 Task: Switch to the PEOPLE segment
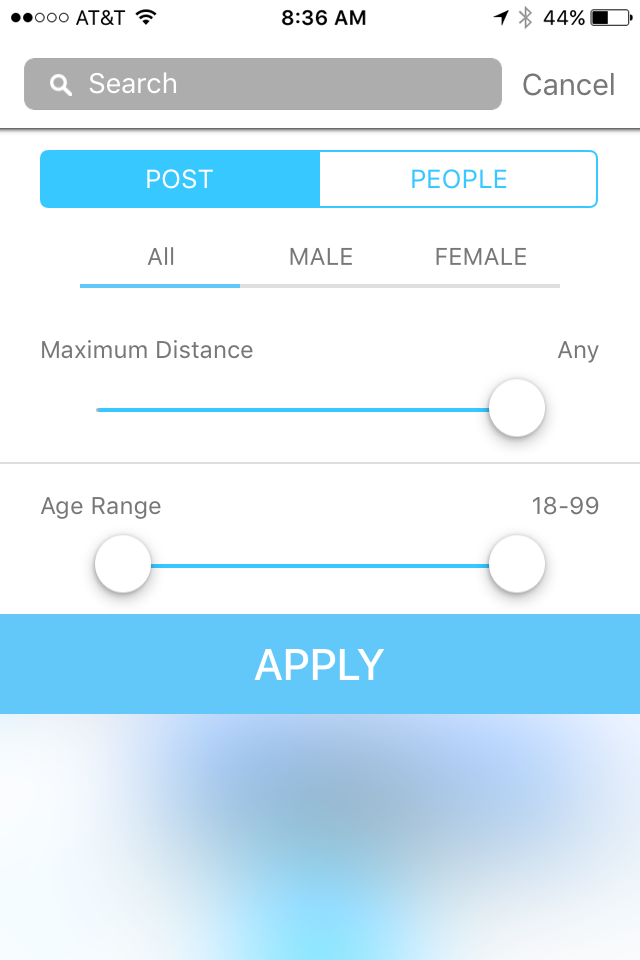tap(458, 179)
